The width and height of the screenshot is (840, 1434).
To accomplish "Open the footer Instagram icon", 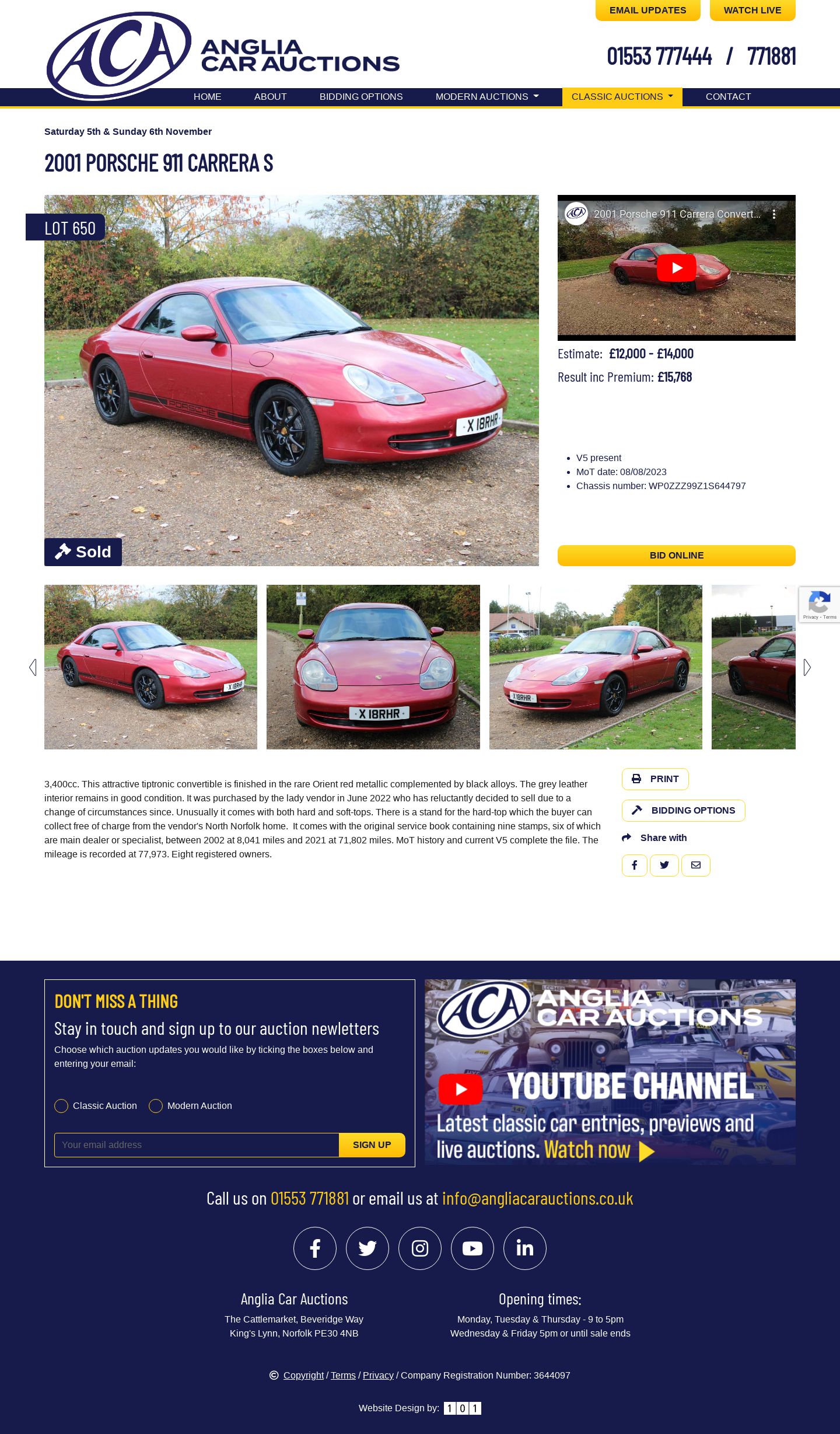I will [419, 1248].
